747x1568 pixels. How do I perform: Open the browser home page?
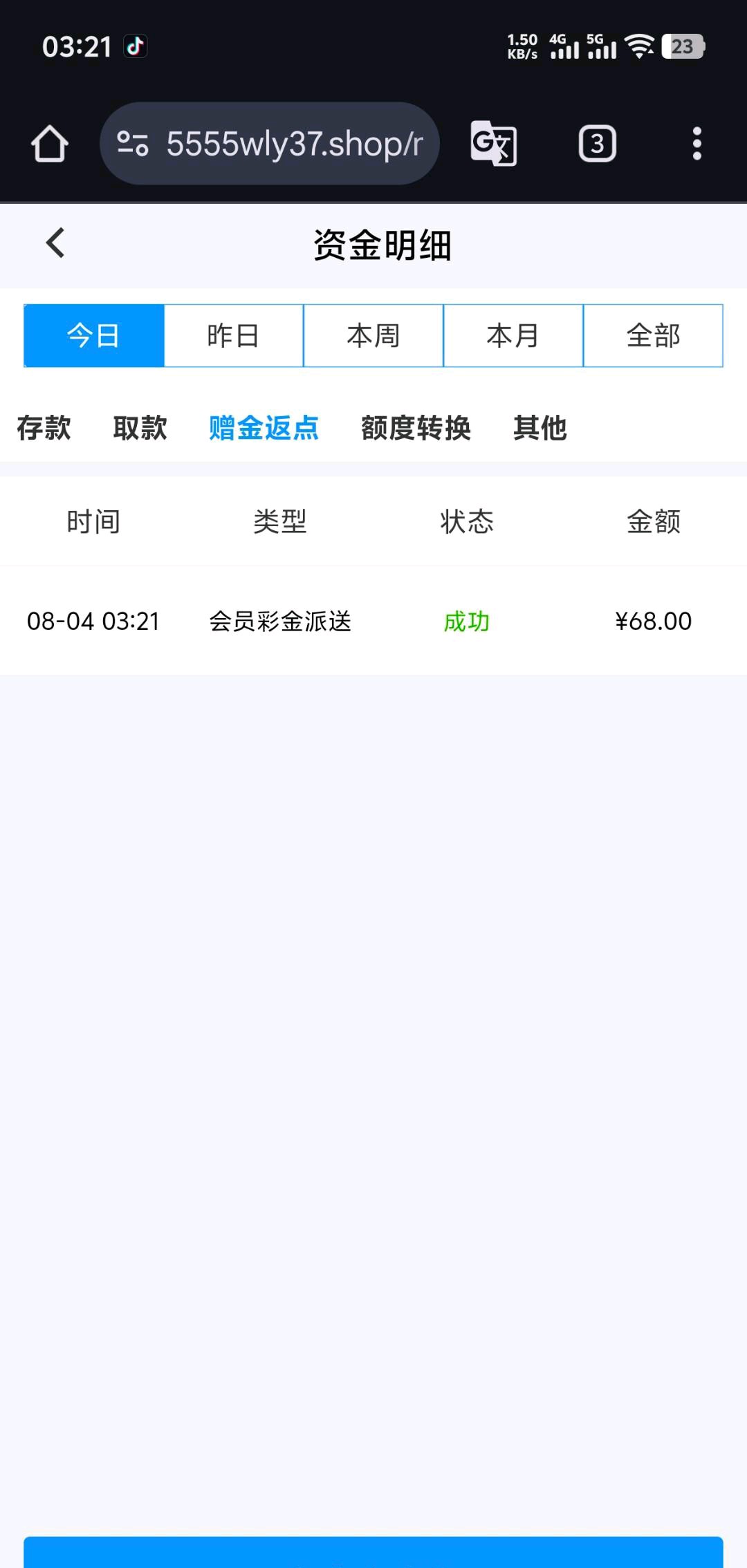(50, 144)
